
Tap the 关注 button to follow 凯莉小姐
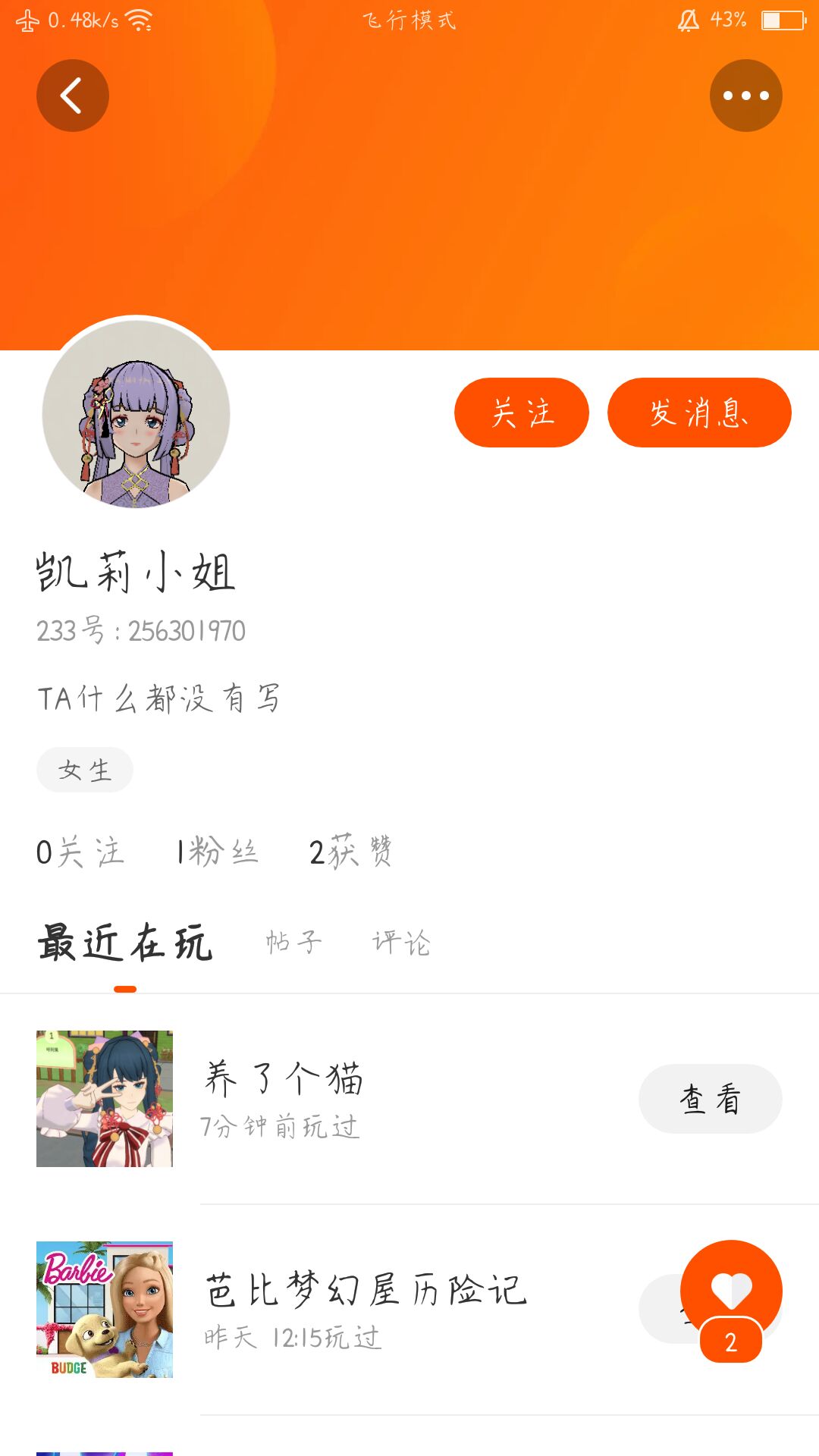pyautogui.click(x=522, y=413)
